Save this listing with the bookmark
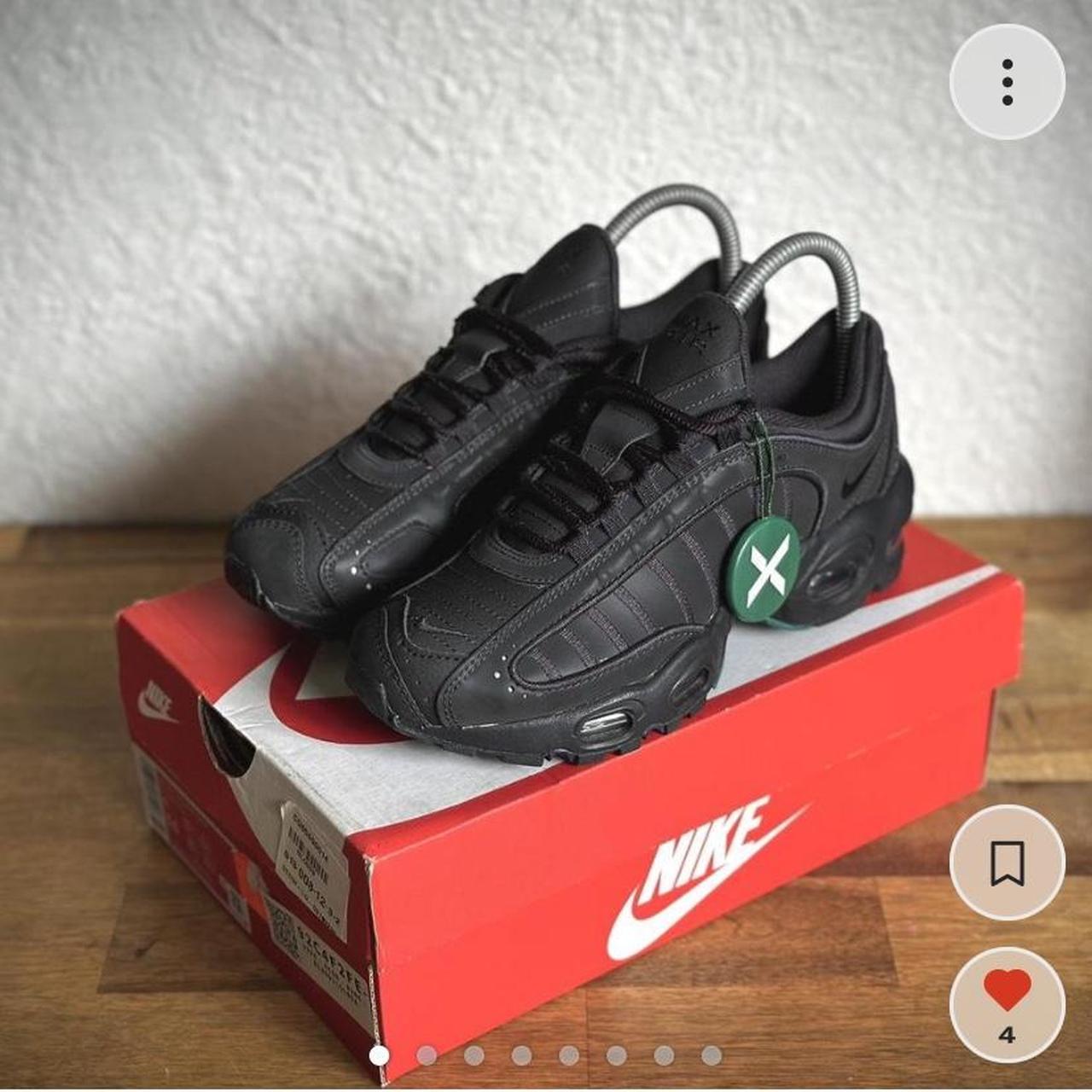This screenshot has height=1092, width=1092. tap(1008, 862)
